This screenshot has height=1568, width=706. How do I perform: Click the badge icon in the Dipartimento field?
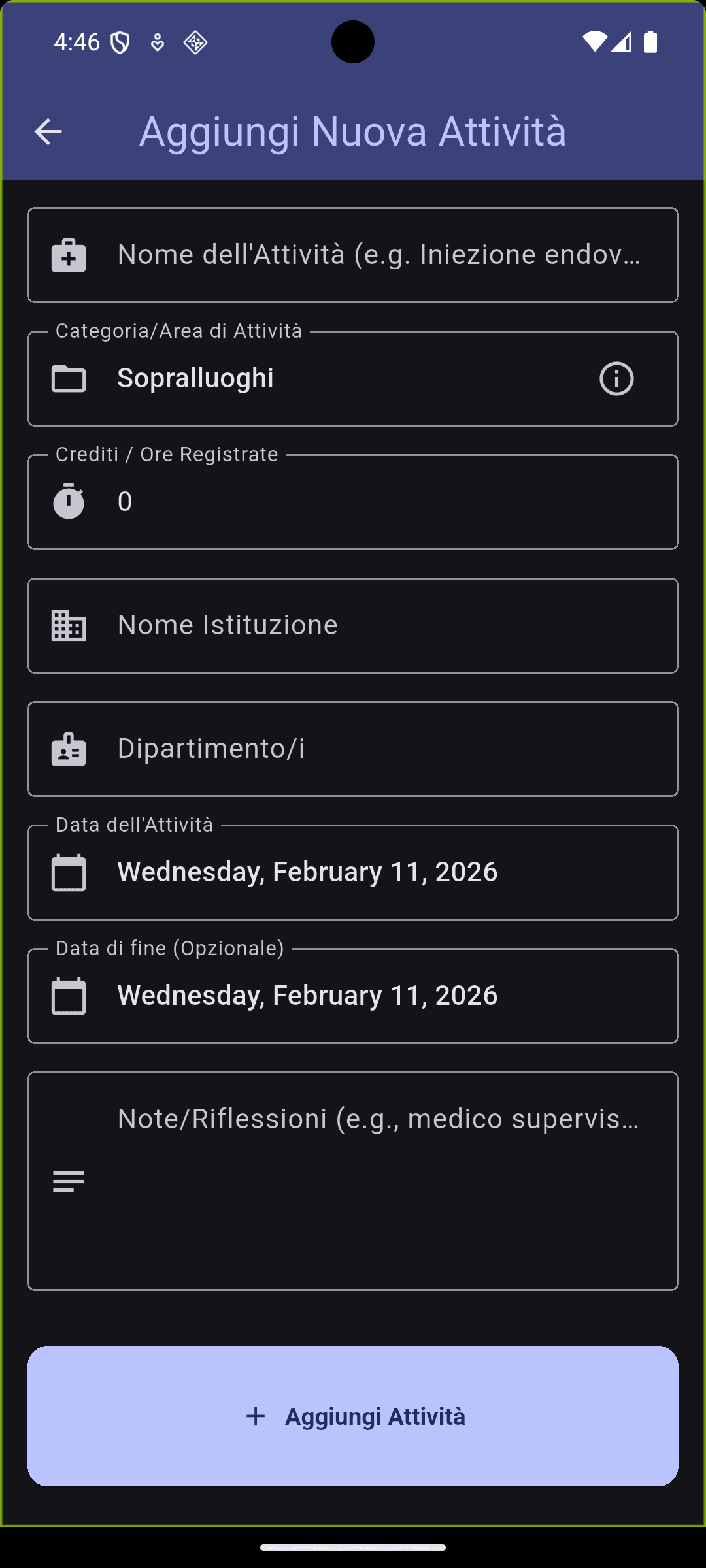pos(68,749)
